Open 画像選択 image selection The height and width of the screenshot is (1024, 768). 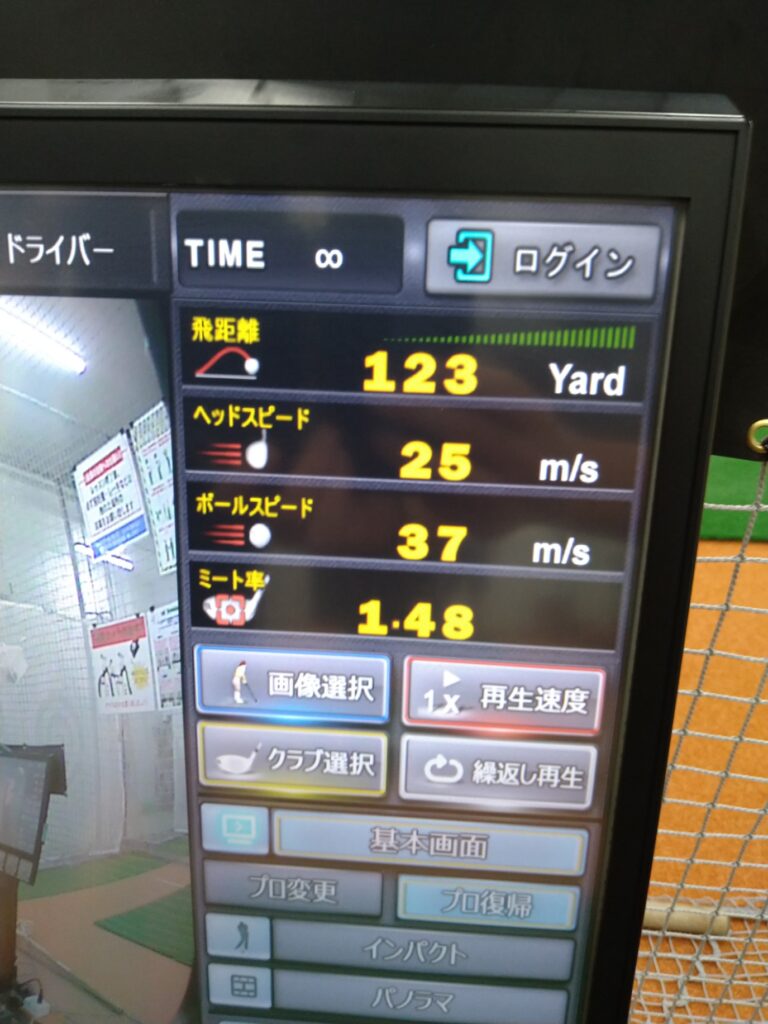(x=293, y=685)
